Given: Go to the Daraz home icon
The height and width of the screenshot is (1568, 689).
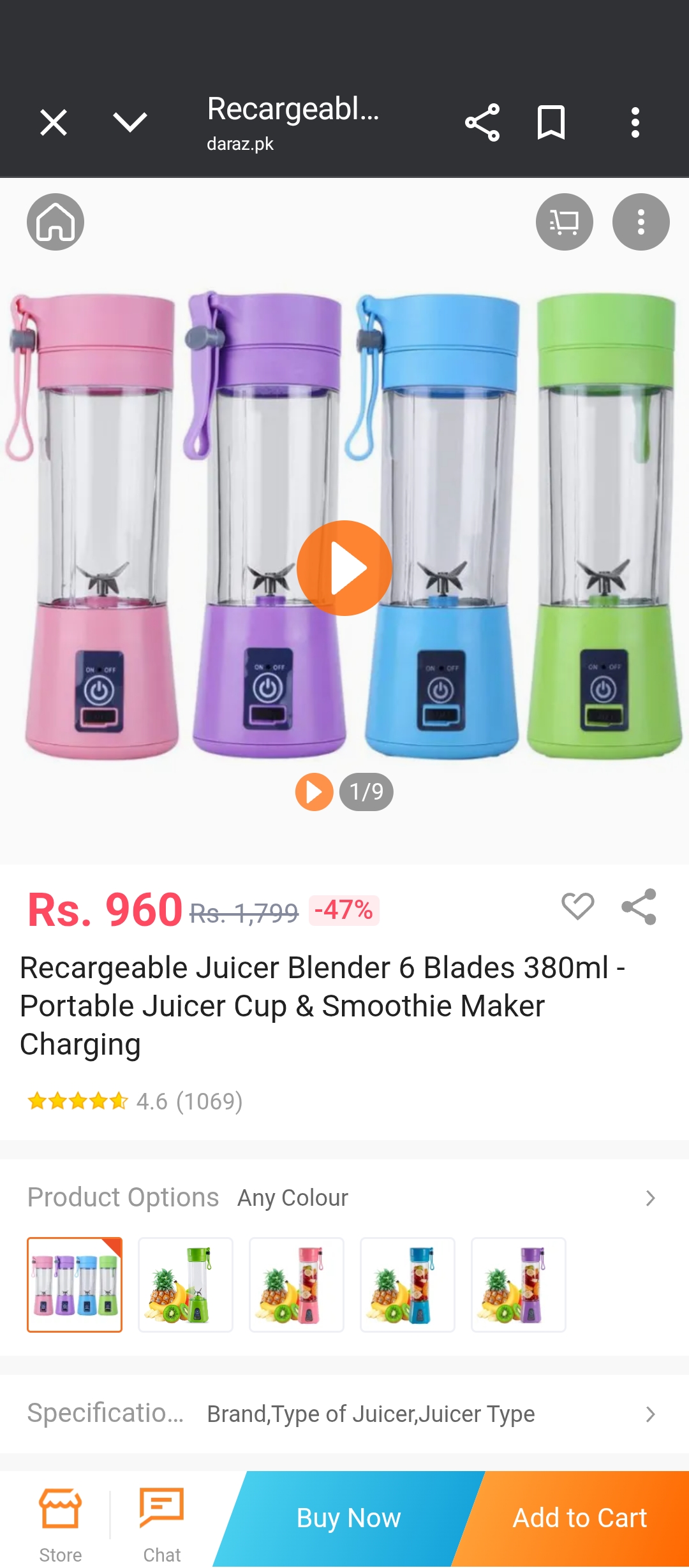Looking at the screenshot, I should click(x=56, y=222).
